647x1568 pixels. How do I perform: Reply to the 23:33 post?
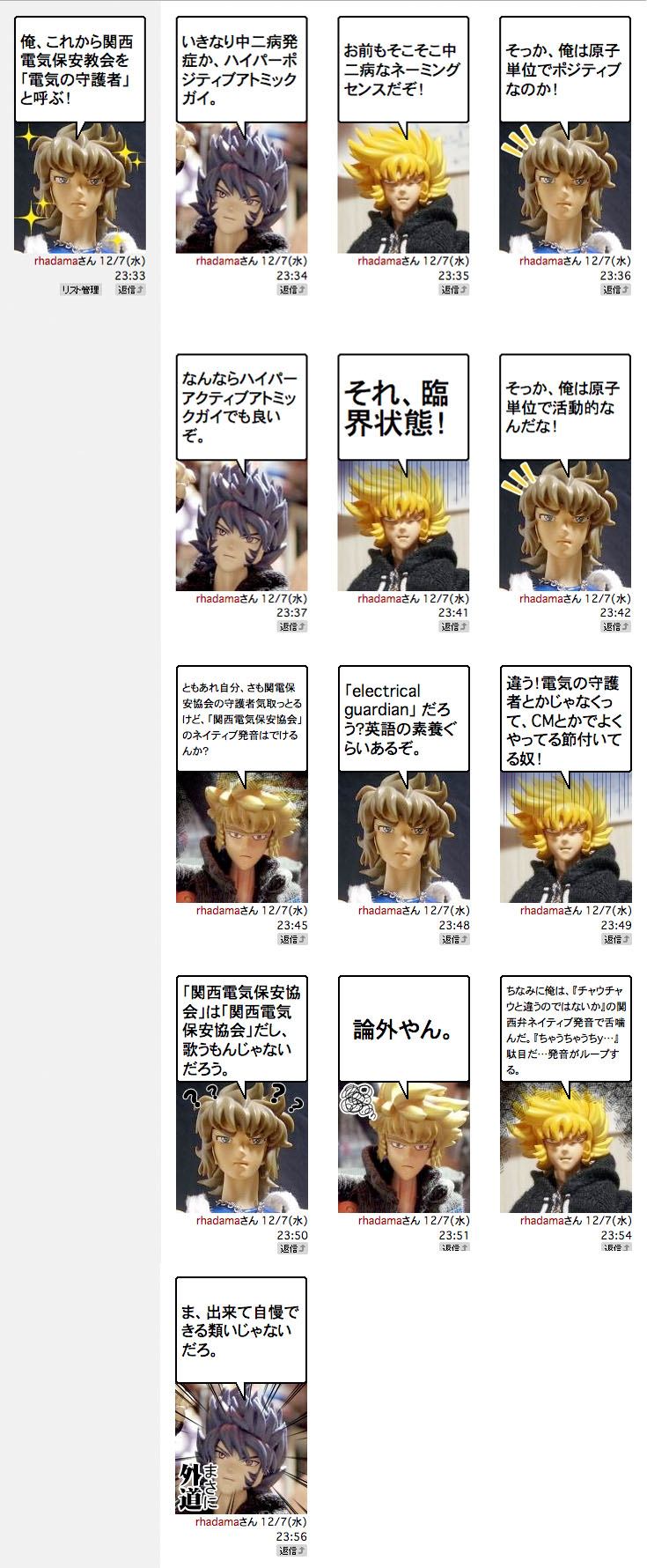[131, 290]
